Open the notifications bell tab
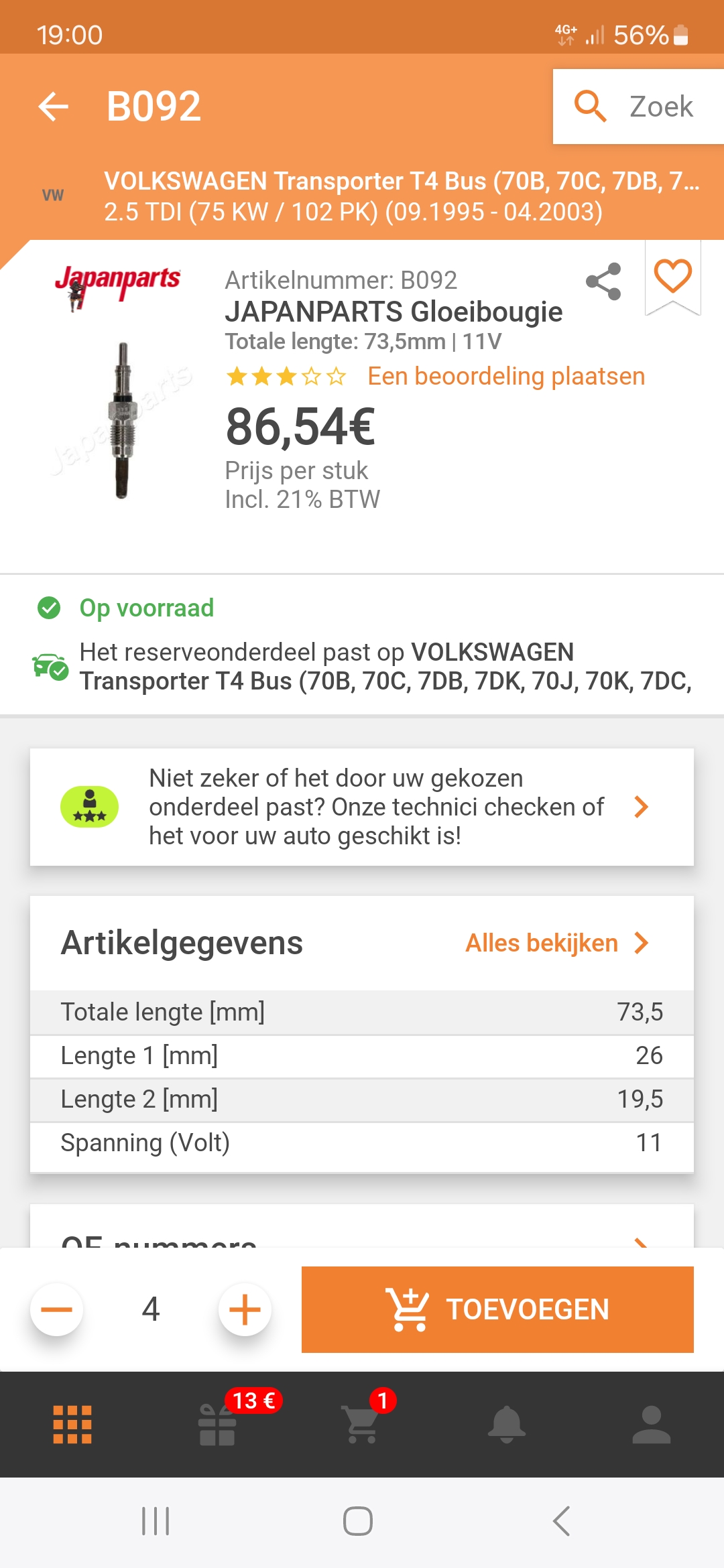724x1568 pixels. pyautogui.click(x=507, y=1425)
